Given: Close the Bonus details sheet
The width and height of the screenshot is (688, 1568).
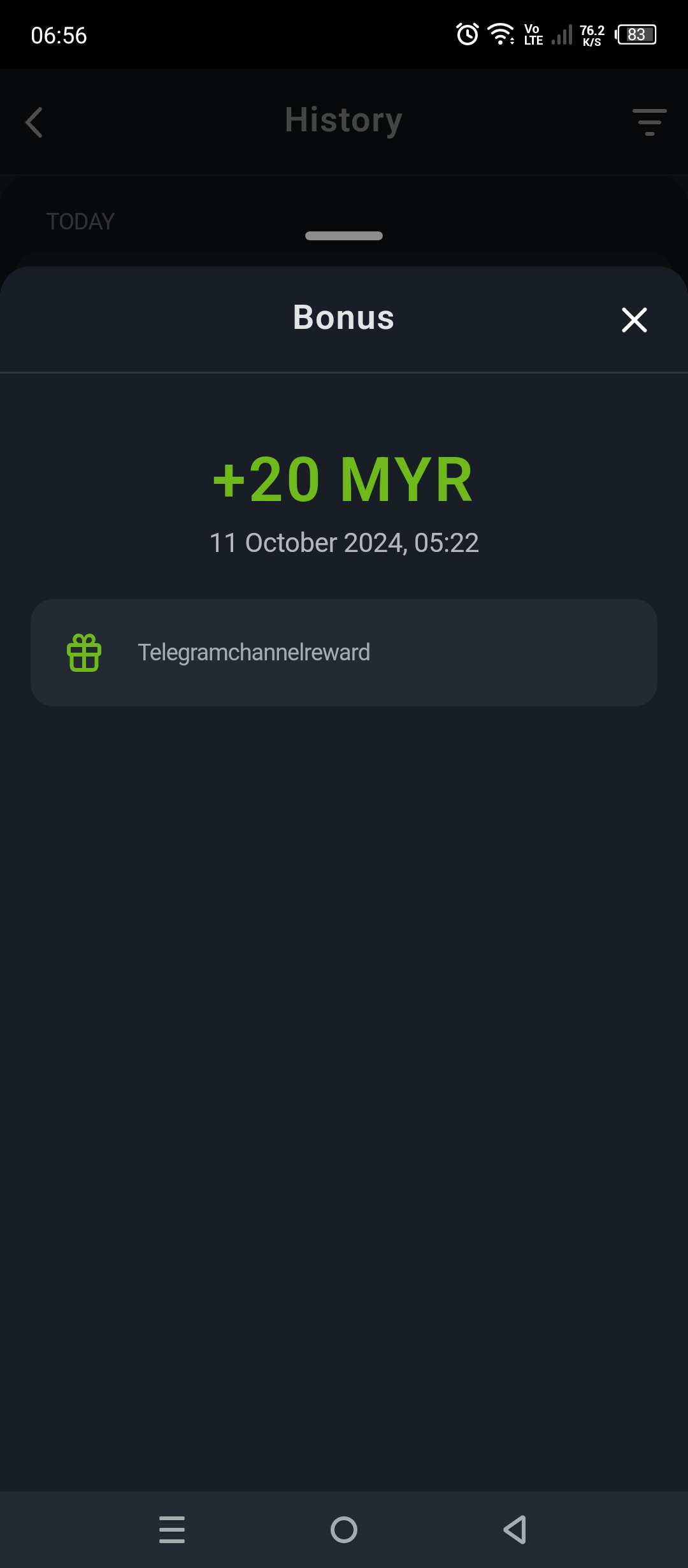Looking at the screenshot, I should click(634, 320).
